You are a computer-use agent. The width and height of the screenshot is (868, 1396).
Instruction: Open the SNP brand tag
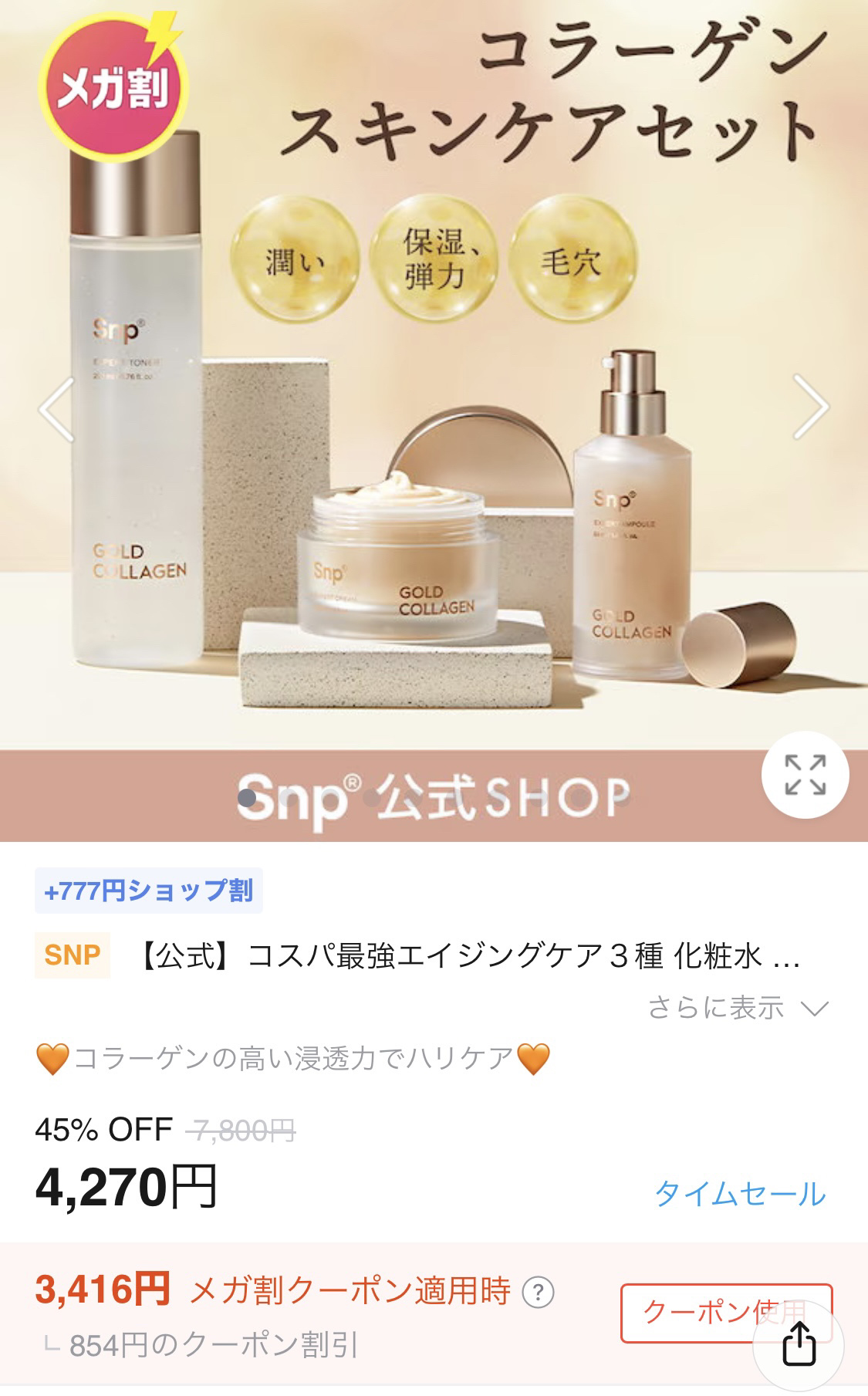click(73, 955)
